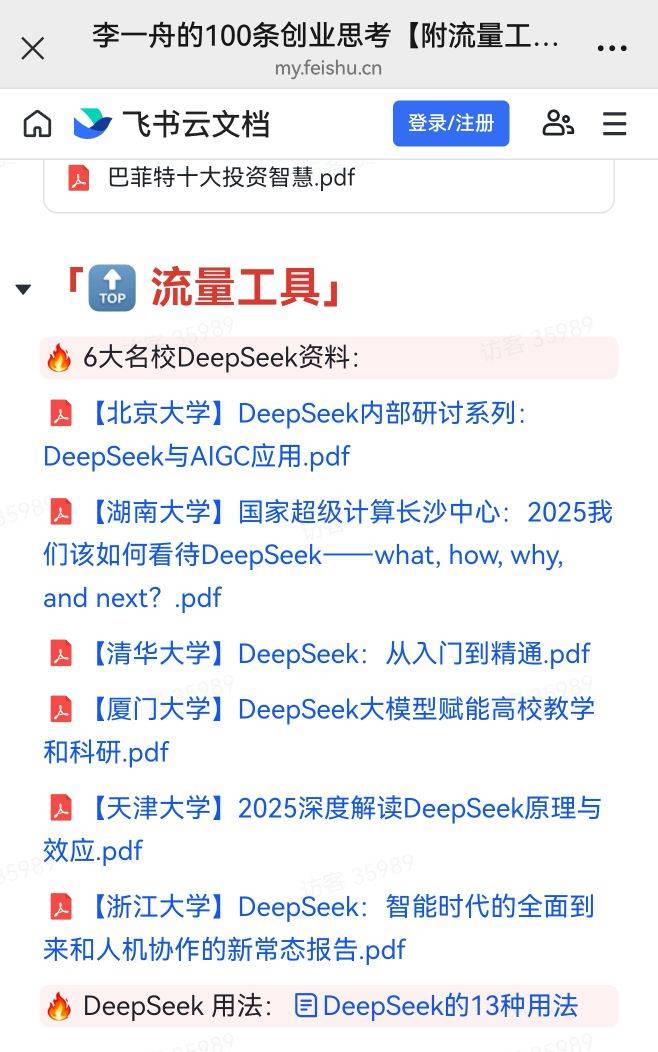The height and width of the screenshot is (1052, 658).
Task: Open 巴菲特十大投资智慧.pdf attachment
Action: pos(230,178)
